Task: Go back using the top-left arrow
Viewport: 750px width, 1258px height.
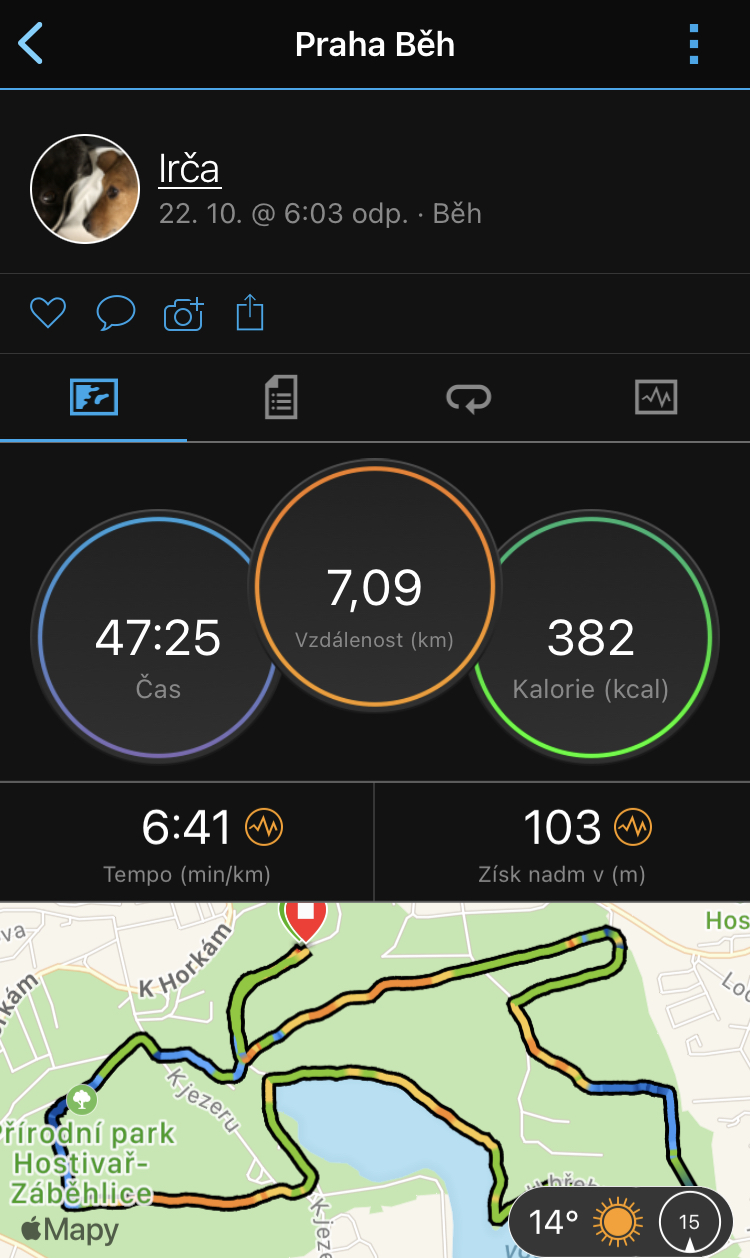Action: click(31, 45)
